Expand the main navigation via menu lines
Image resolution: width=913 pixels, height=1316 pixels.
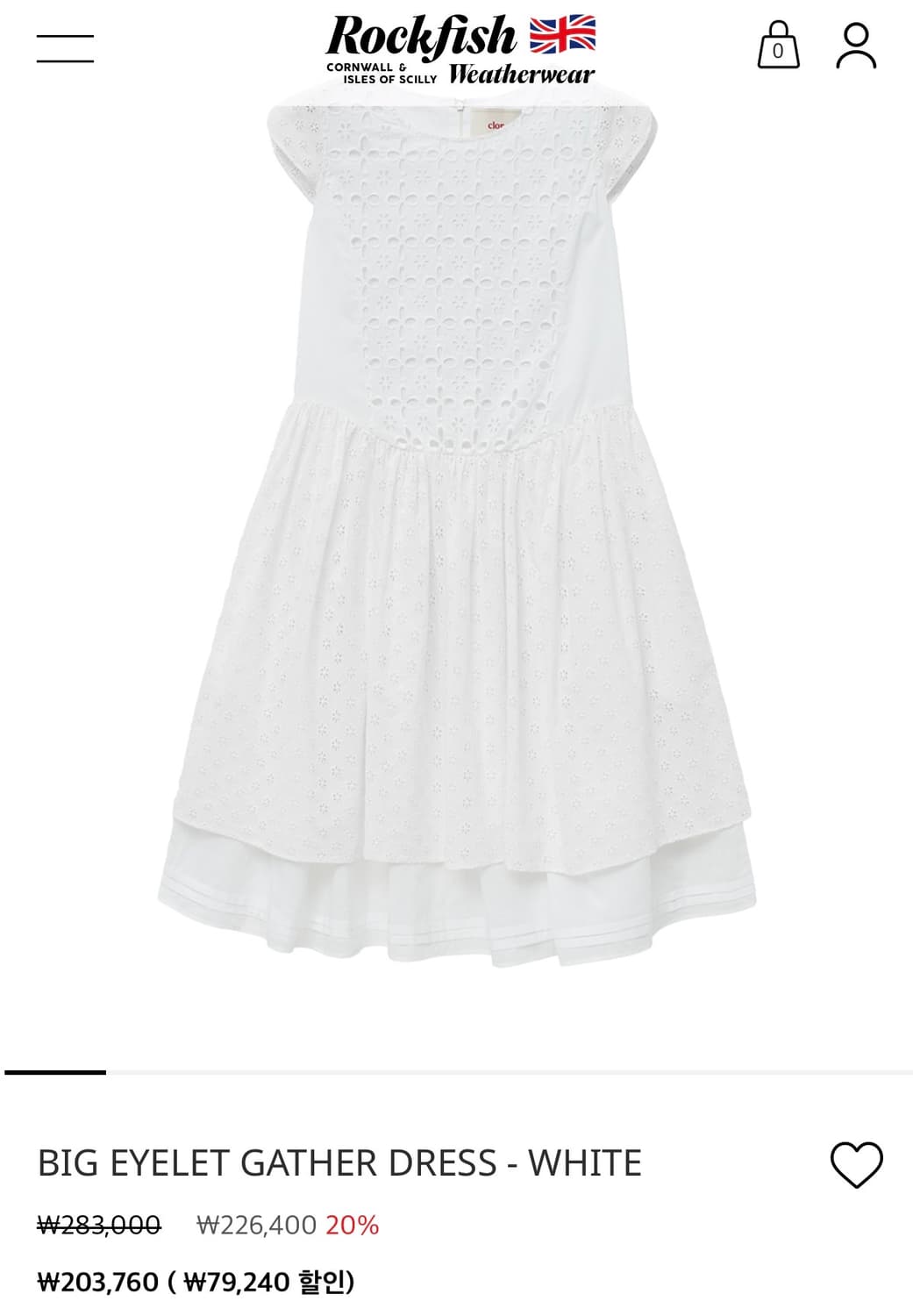point(65,48)
